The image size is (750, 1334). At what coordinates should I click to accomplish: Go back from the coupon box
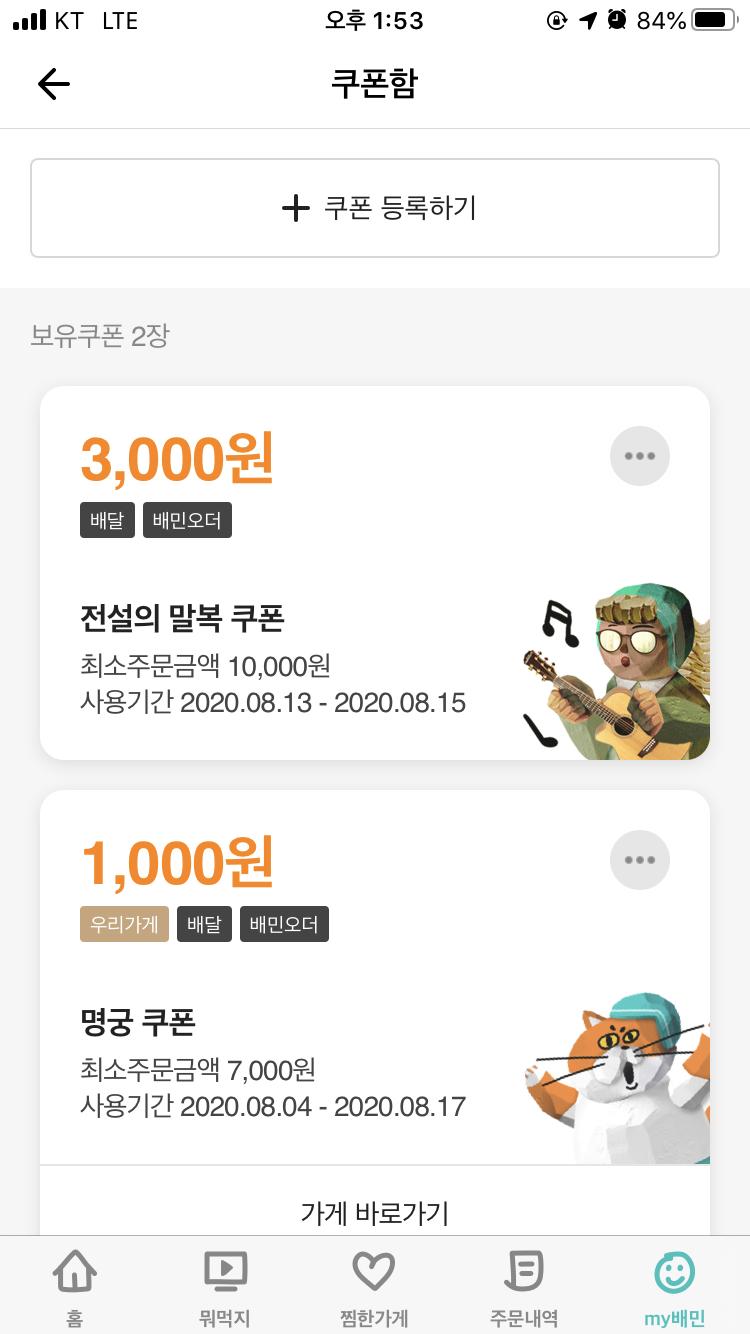(x=54, y=84)
